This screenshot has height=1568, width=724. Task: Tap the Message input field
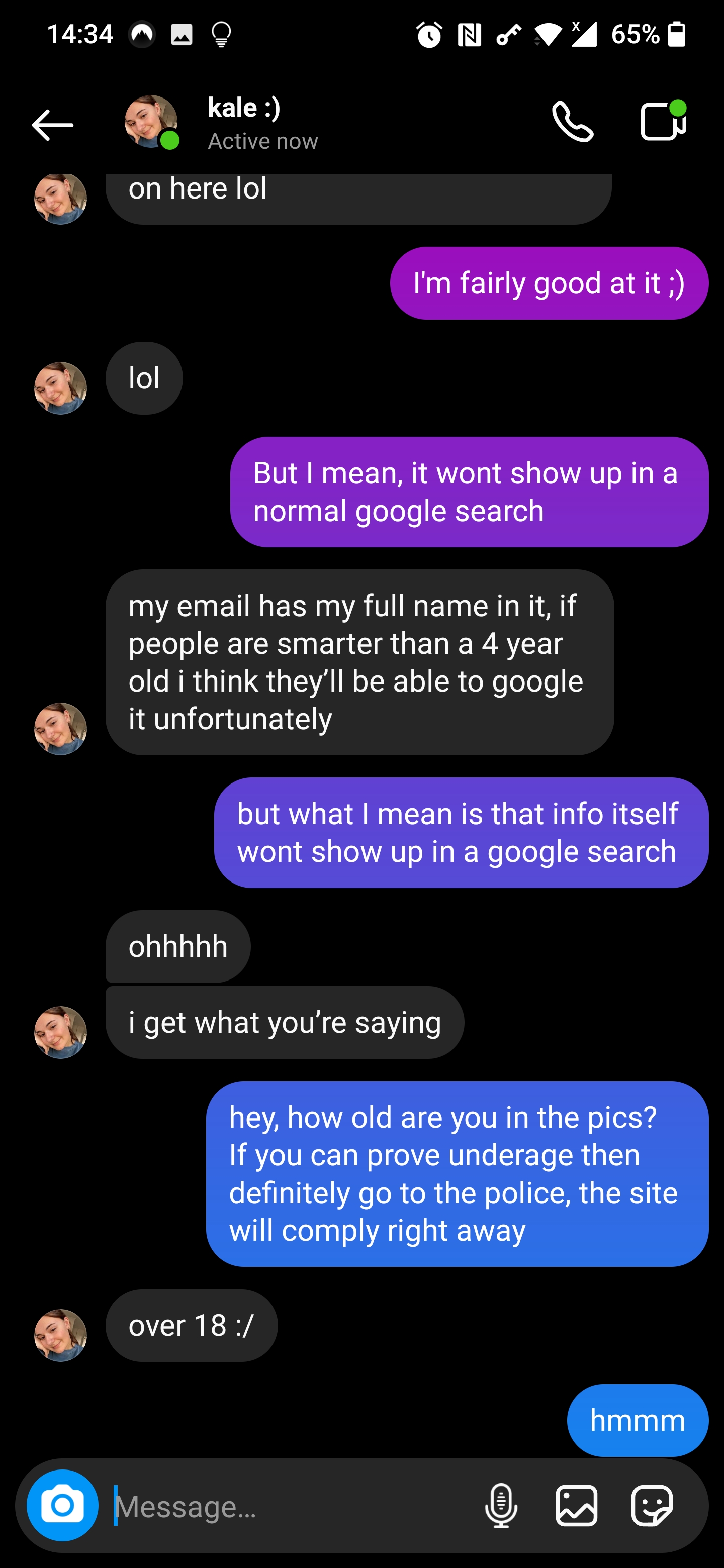click(243, 1504)
